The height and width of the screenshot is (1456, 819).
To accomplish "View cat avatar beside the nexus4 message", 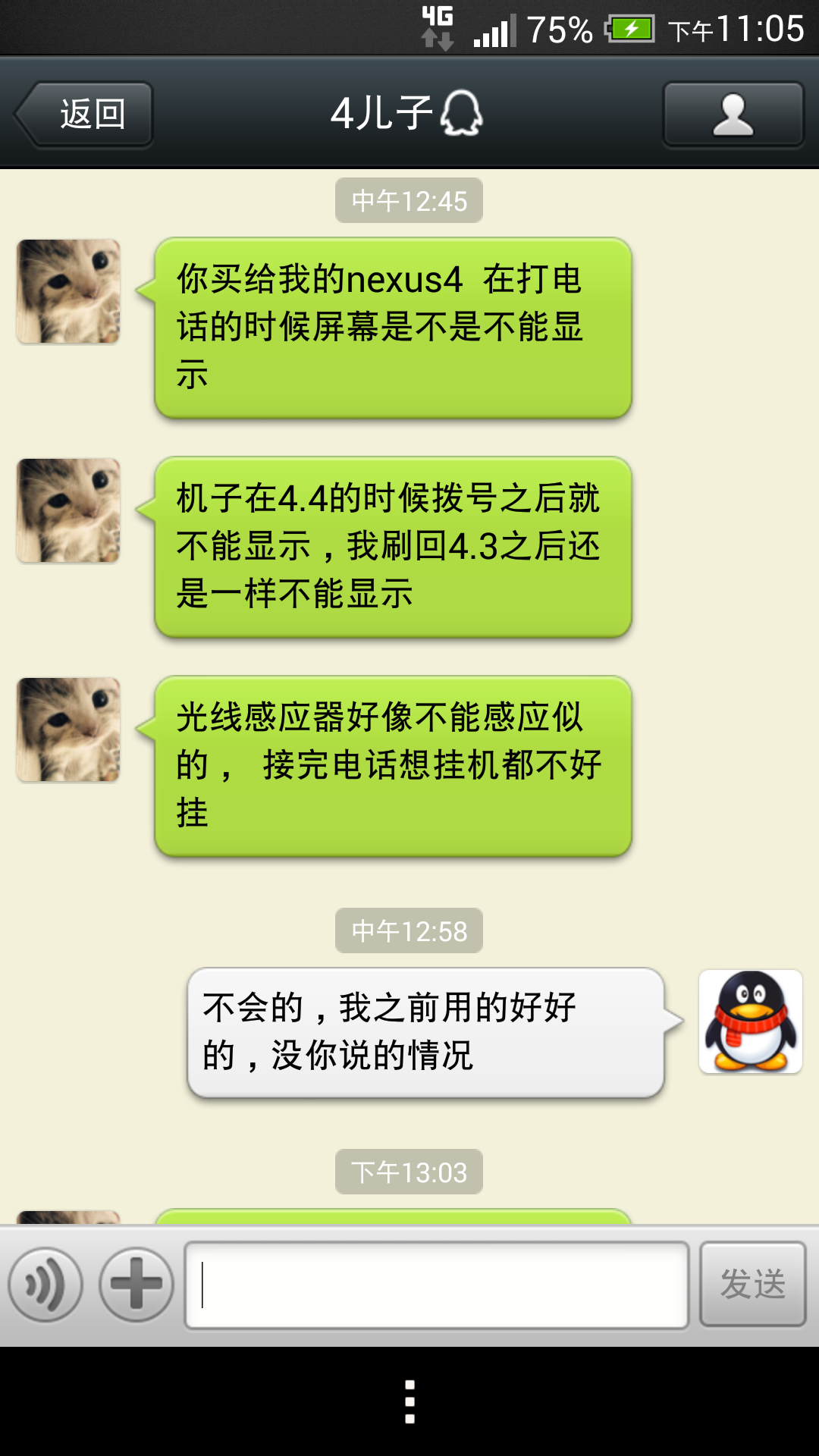I will click(x=68, y=292).
